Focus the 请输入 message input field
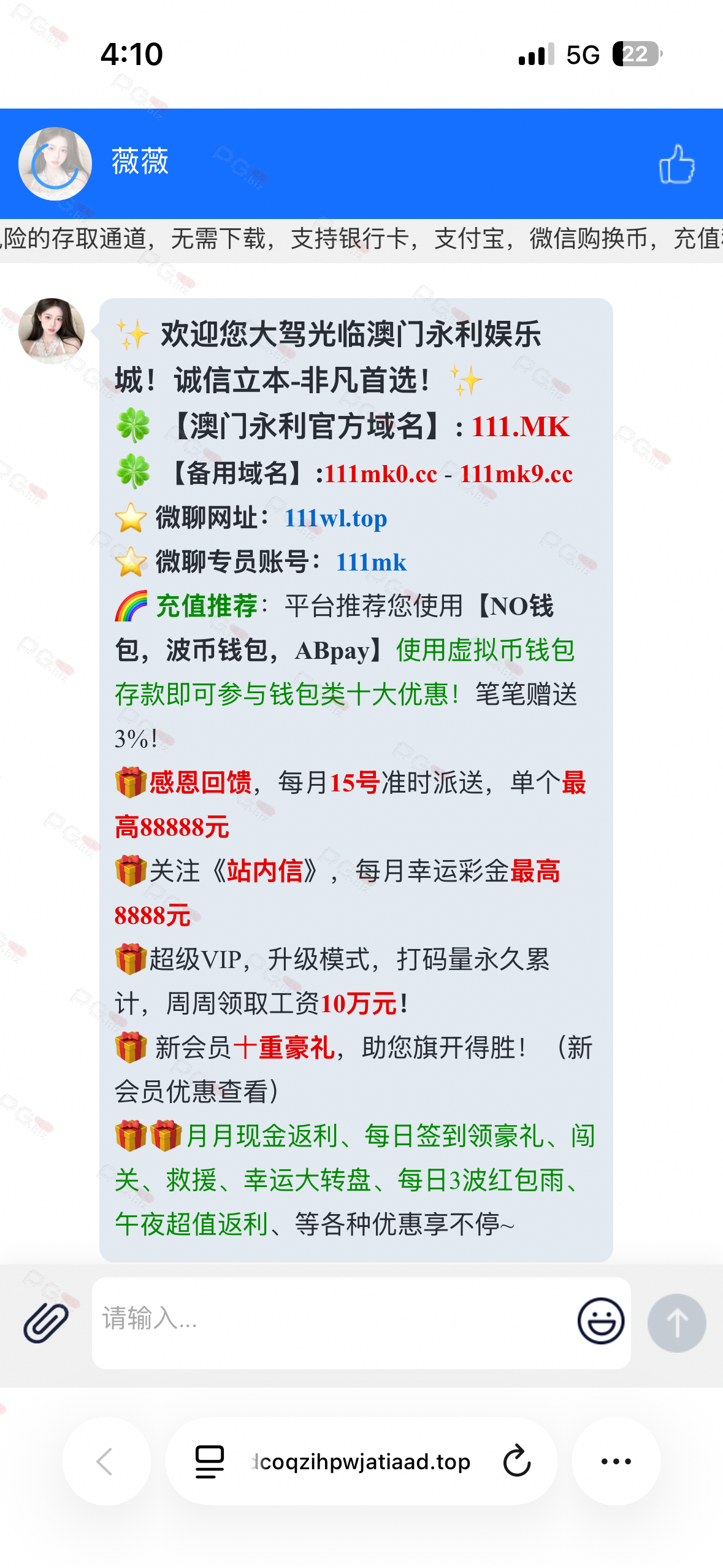Screen dimensions: 723x1568 [331, 1320]
